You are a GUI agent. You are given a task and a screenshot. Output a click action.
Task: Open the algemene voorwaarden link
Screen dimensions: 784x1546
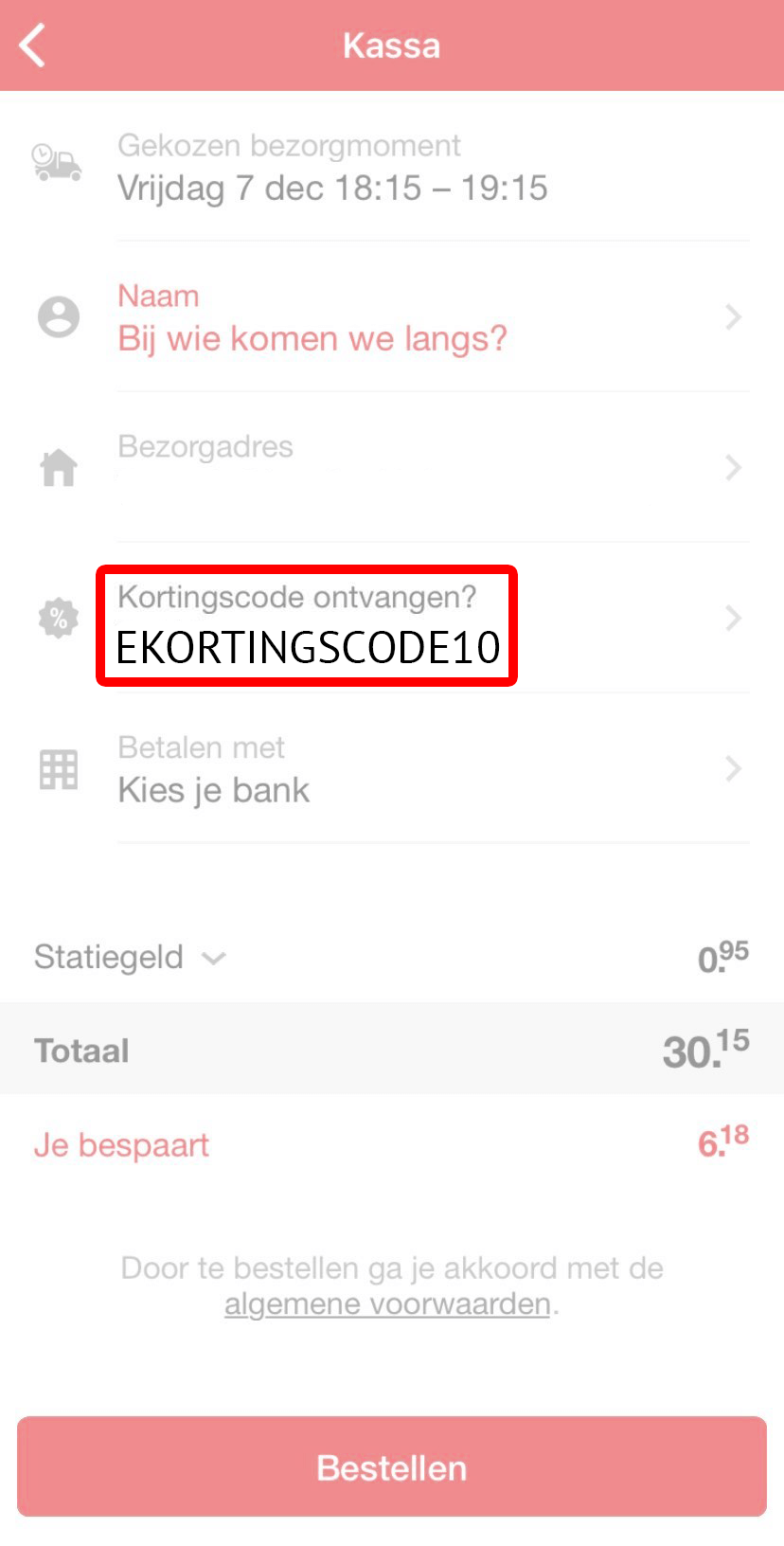tap(387, 1304)
